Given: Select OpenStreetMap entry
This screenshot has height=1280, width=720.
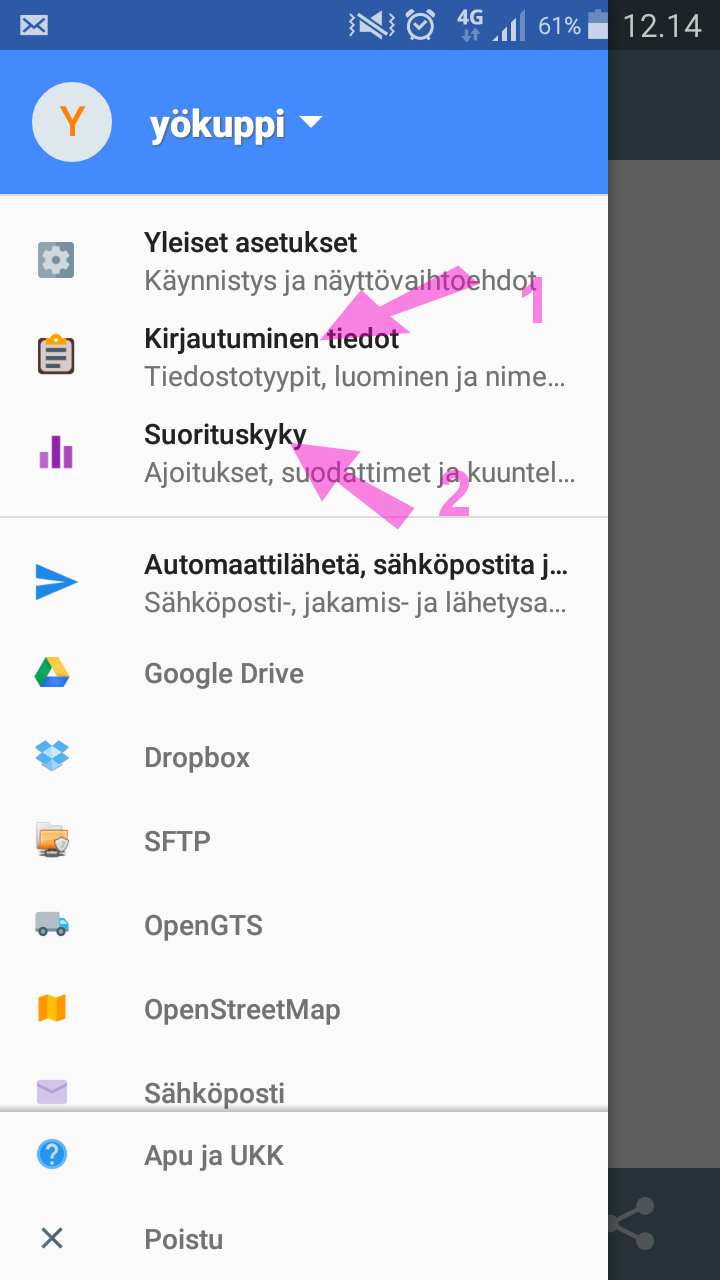Looking at the screenshot, I should (x=242, y=1010).
